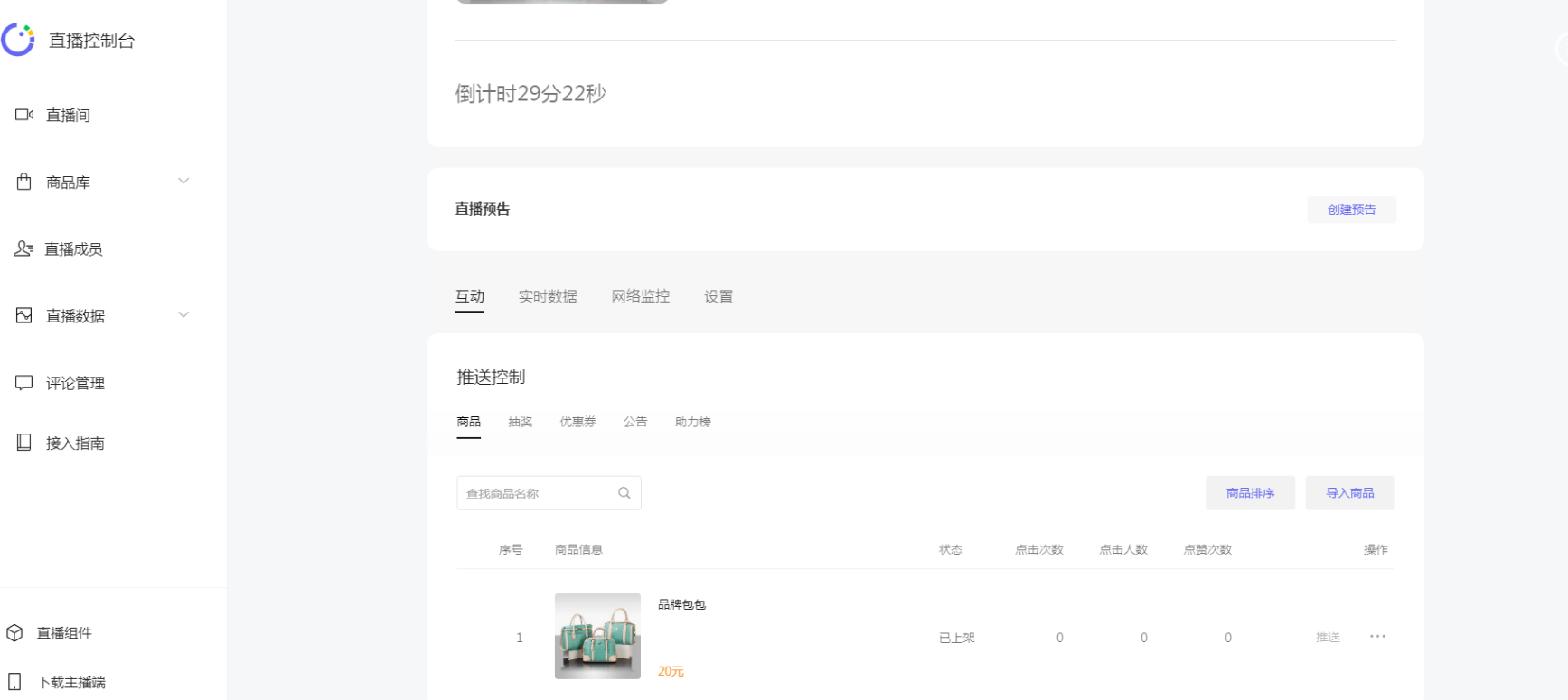1568x700 pixels.
Task: Go to 评论管理
Action: [x=75, y=384]
